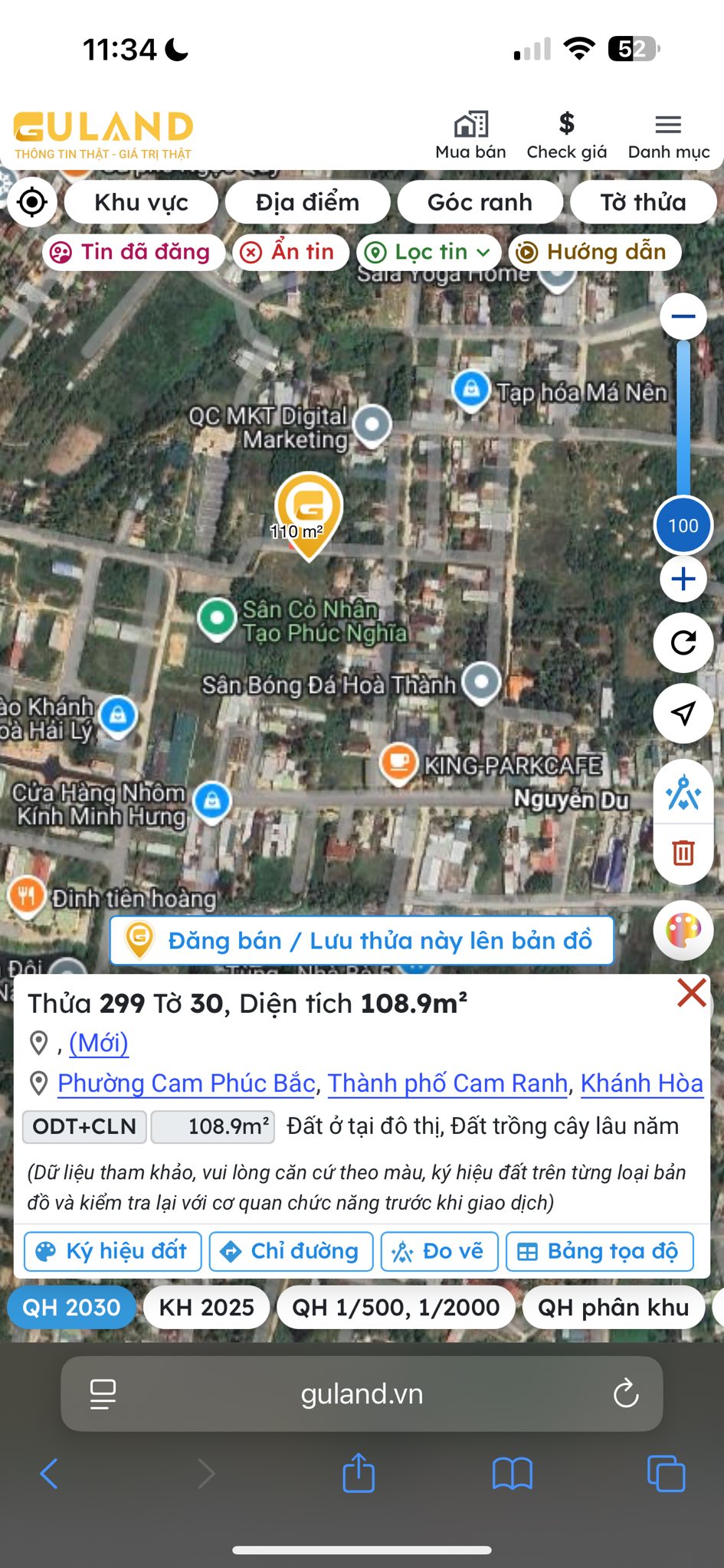This screenshot has width=724, height=1568.
Task: Zoom out the map with minus button
Action: point(683,316)
